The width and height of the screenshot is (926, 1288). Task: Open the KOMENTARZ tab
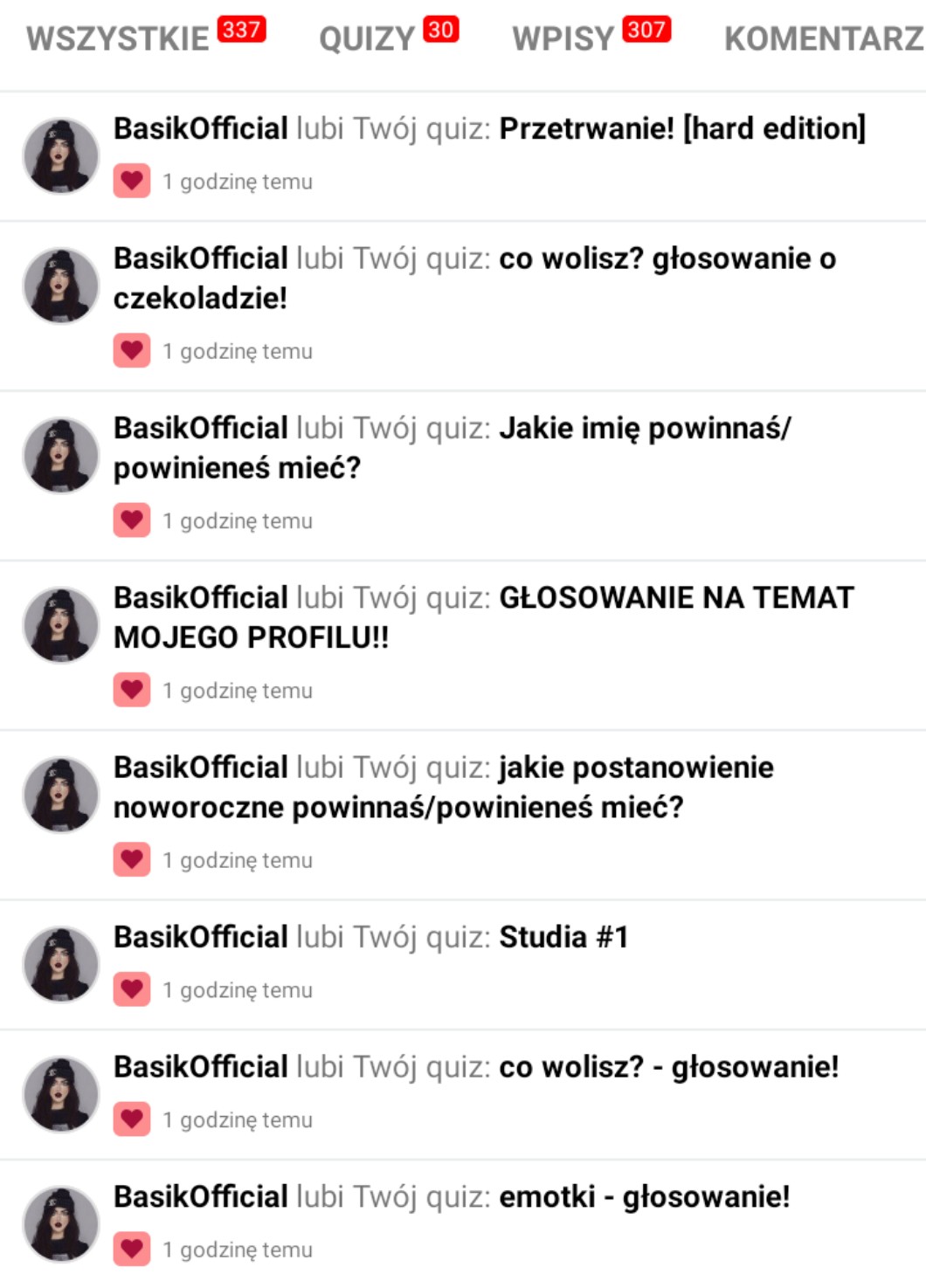coord(823,39)
